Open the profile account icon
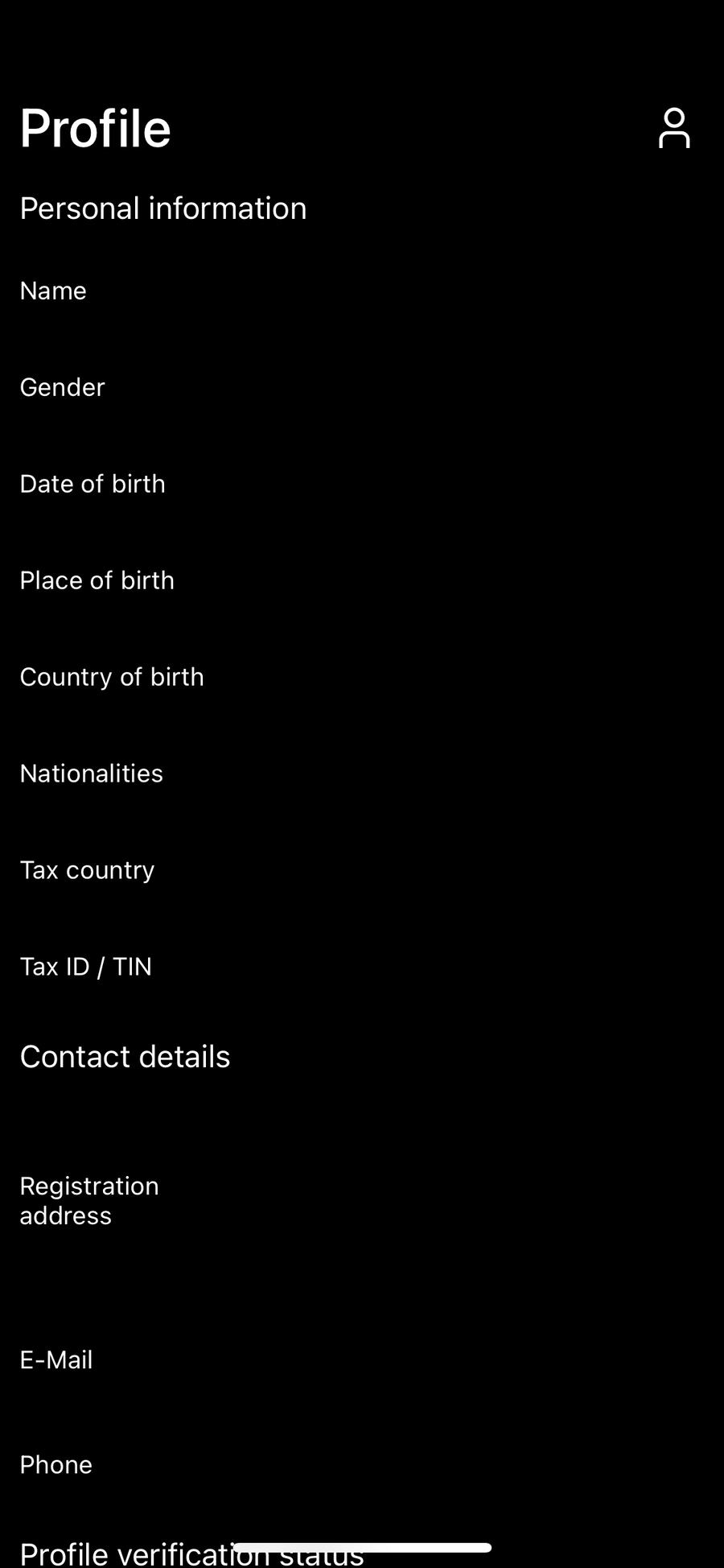This screenshot has height=1568, width=724. pyautogui.click(x=674, y=129)
